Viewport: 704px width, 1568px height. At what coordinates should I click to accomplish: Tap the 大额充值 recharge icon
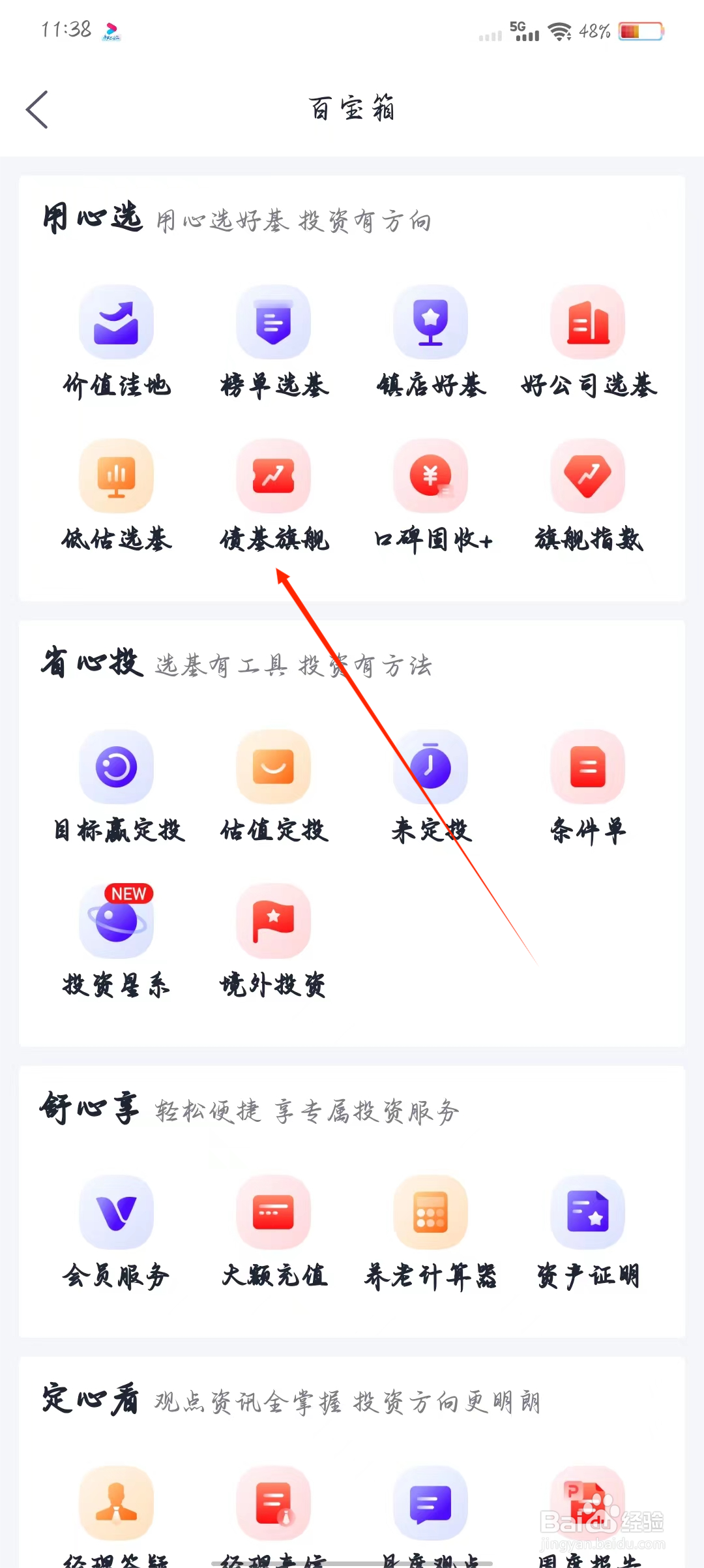[x=273, y=1213]
